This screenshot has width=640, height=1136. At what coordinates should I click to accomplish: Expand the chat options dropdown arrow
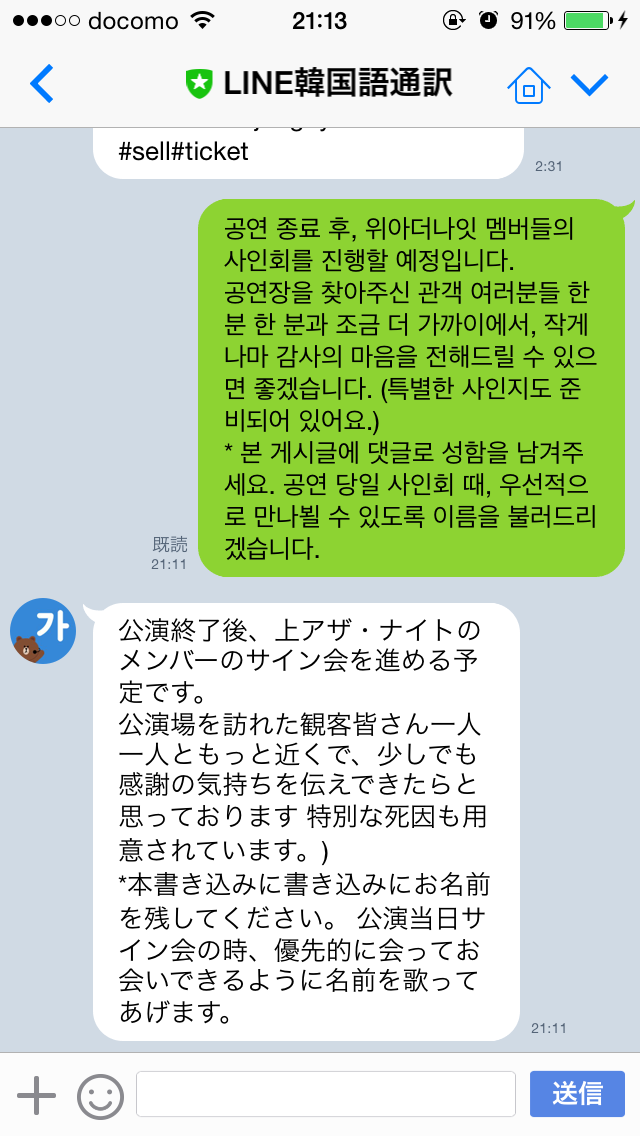[589, 85]
